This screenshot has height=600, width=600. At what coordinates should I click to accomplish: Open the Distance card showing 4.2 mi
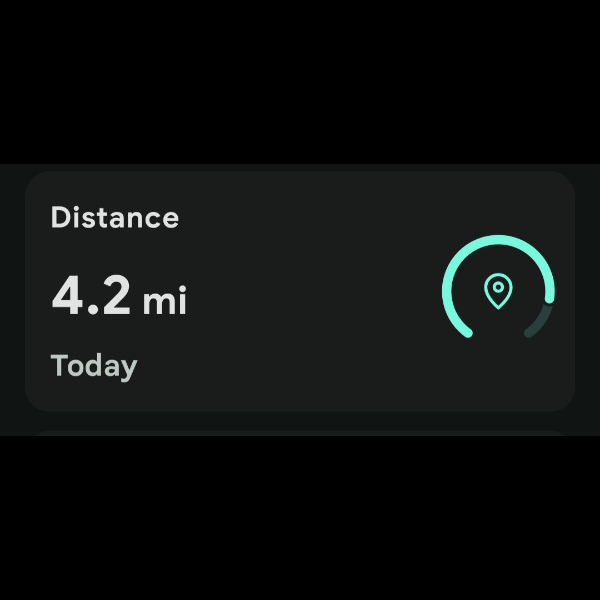click(299, 291)
